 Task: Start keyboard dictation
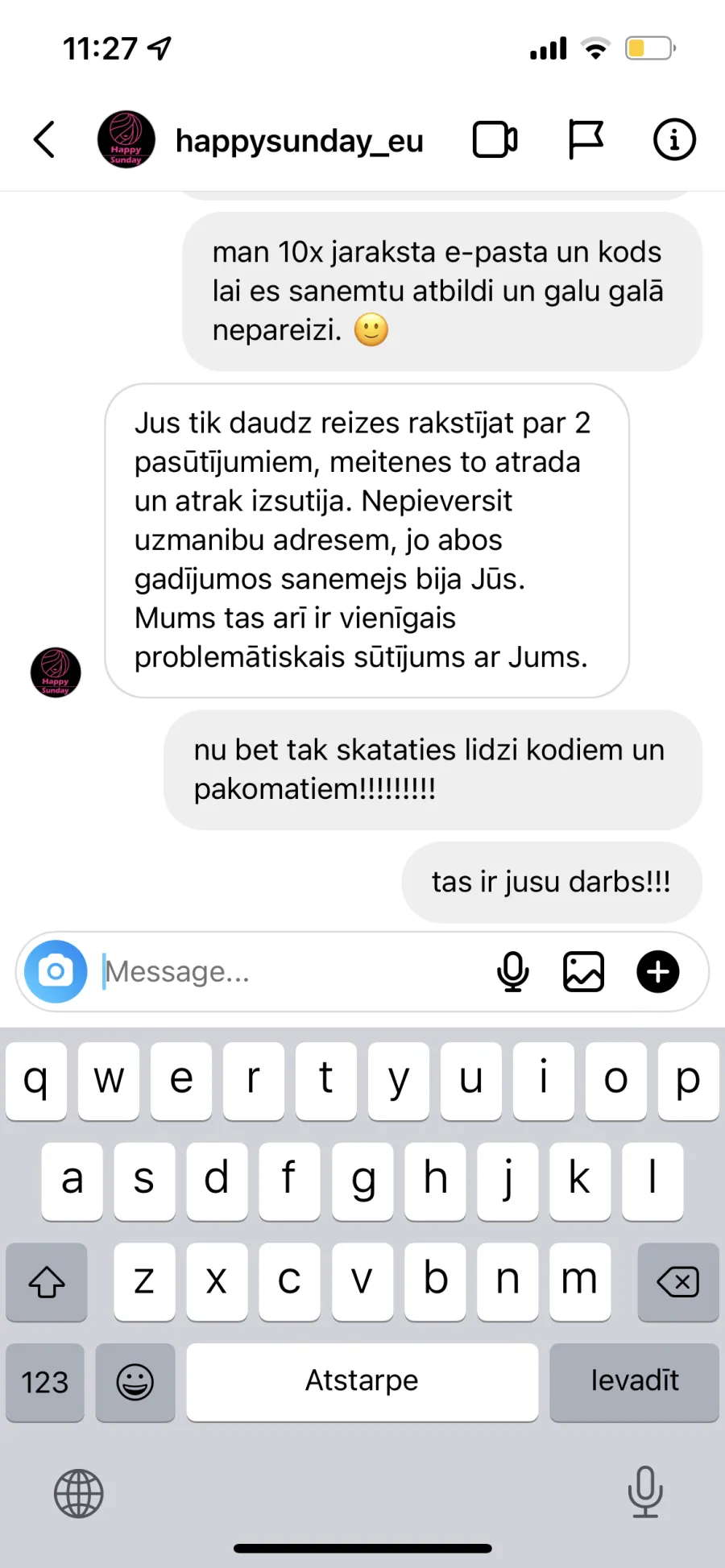click(645, 1491)
